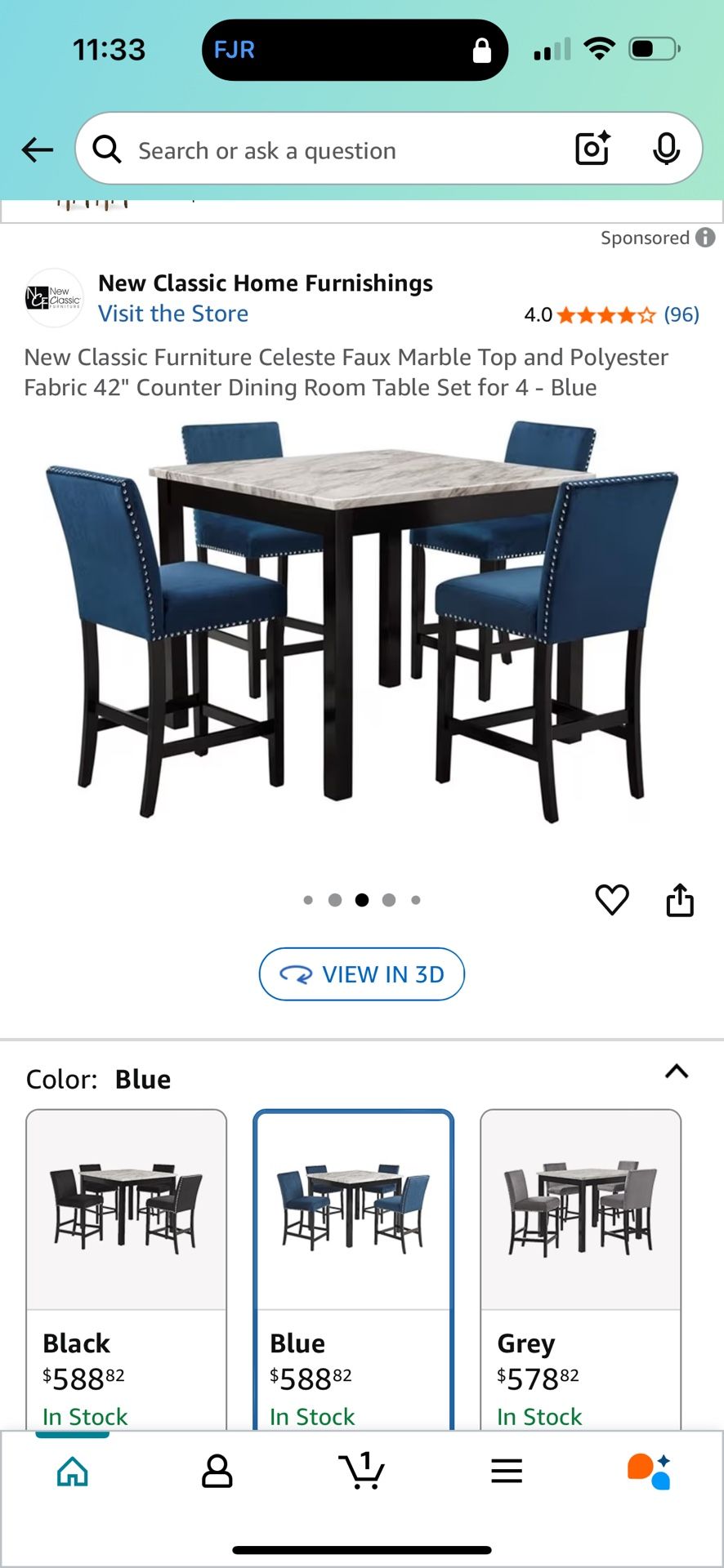Switch to the Home tab
Screen dimensions: 724x1568
click(73, 1472)
